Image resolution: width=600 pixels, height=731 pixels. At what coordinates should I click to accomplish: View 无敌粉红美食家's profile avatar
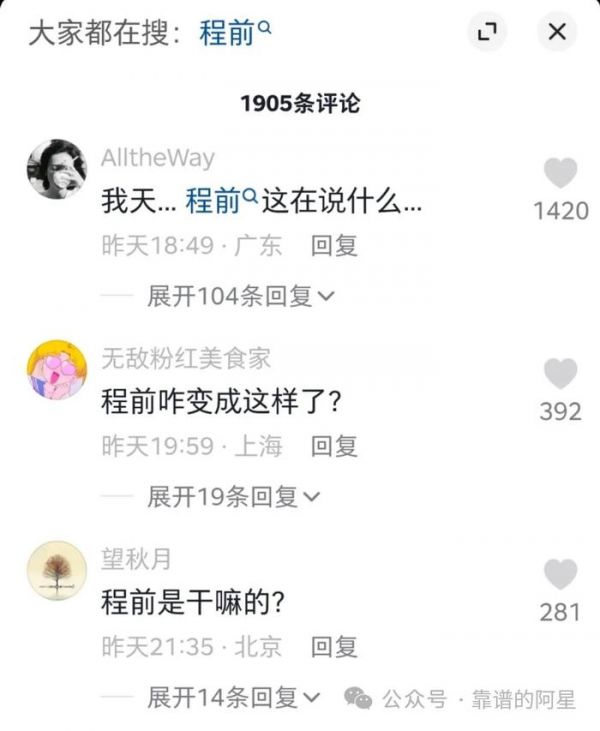tap(56, 369)
